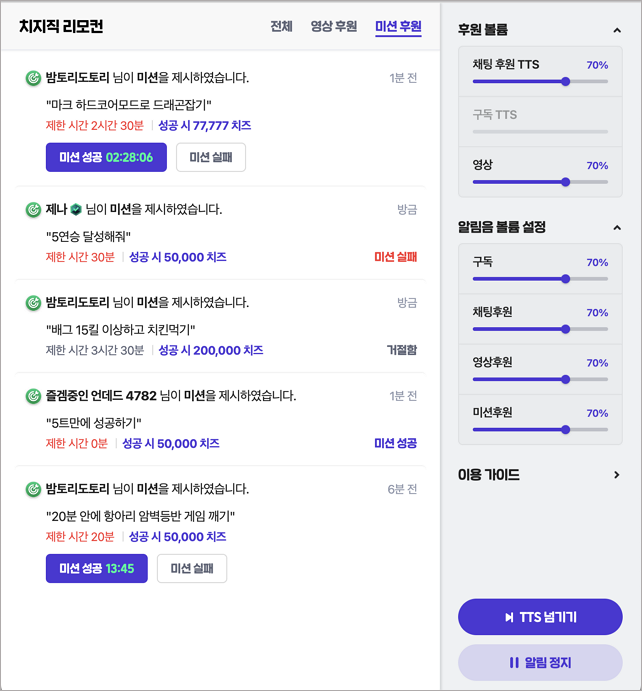The image size is (642, 691).
Task: Tap the 영상후원 alert volume slider
Action: point(540,379)
